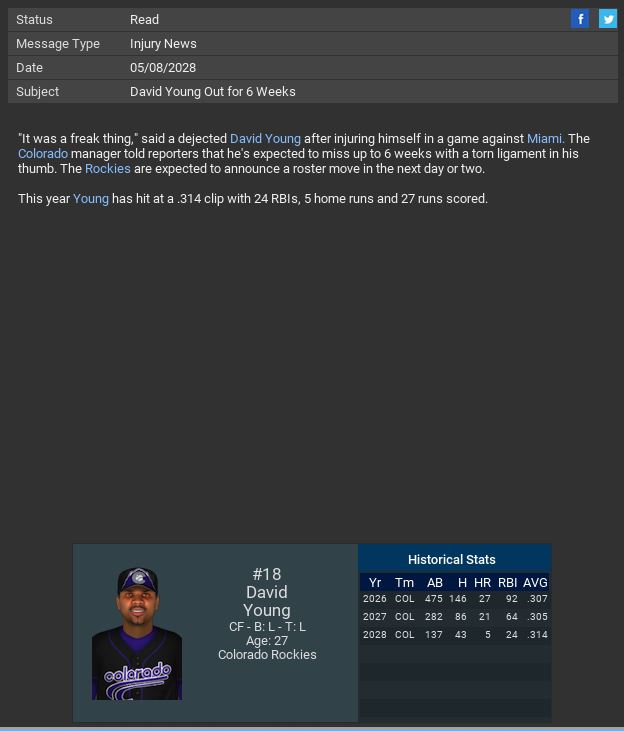Share this news on Twitter
Image resolution: width=624 pixels, height=731 pixels.
coord(608,19)
